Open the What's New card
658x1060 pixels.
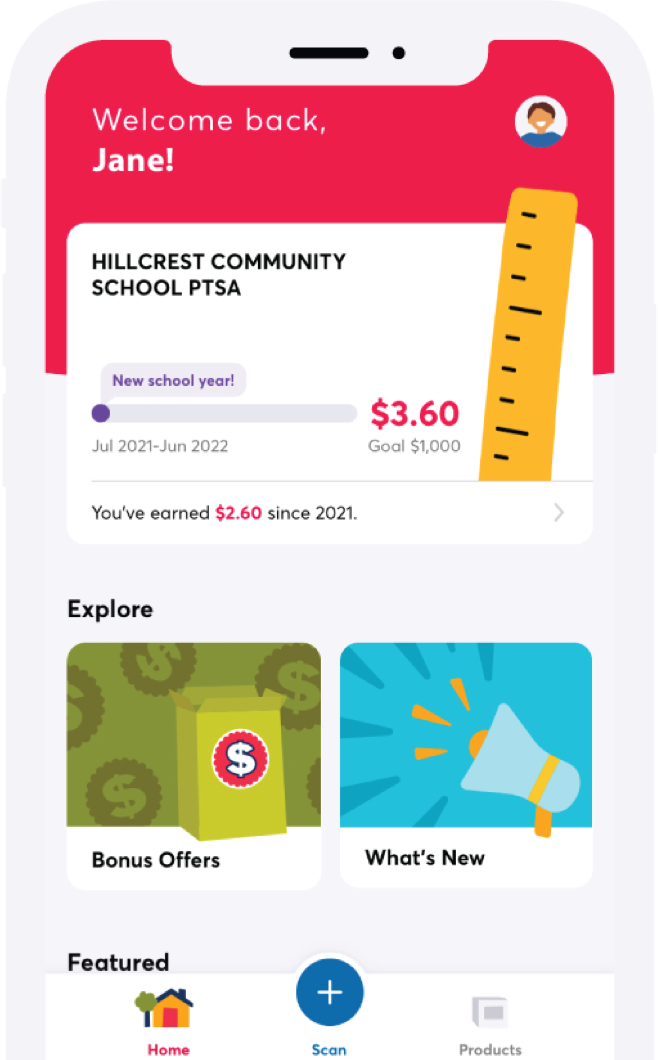point(466,764)
